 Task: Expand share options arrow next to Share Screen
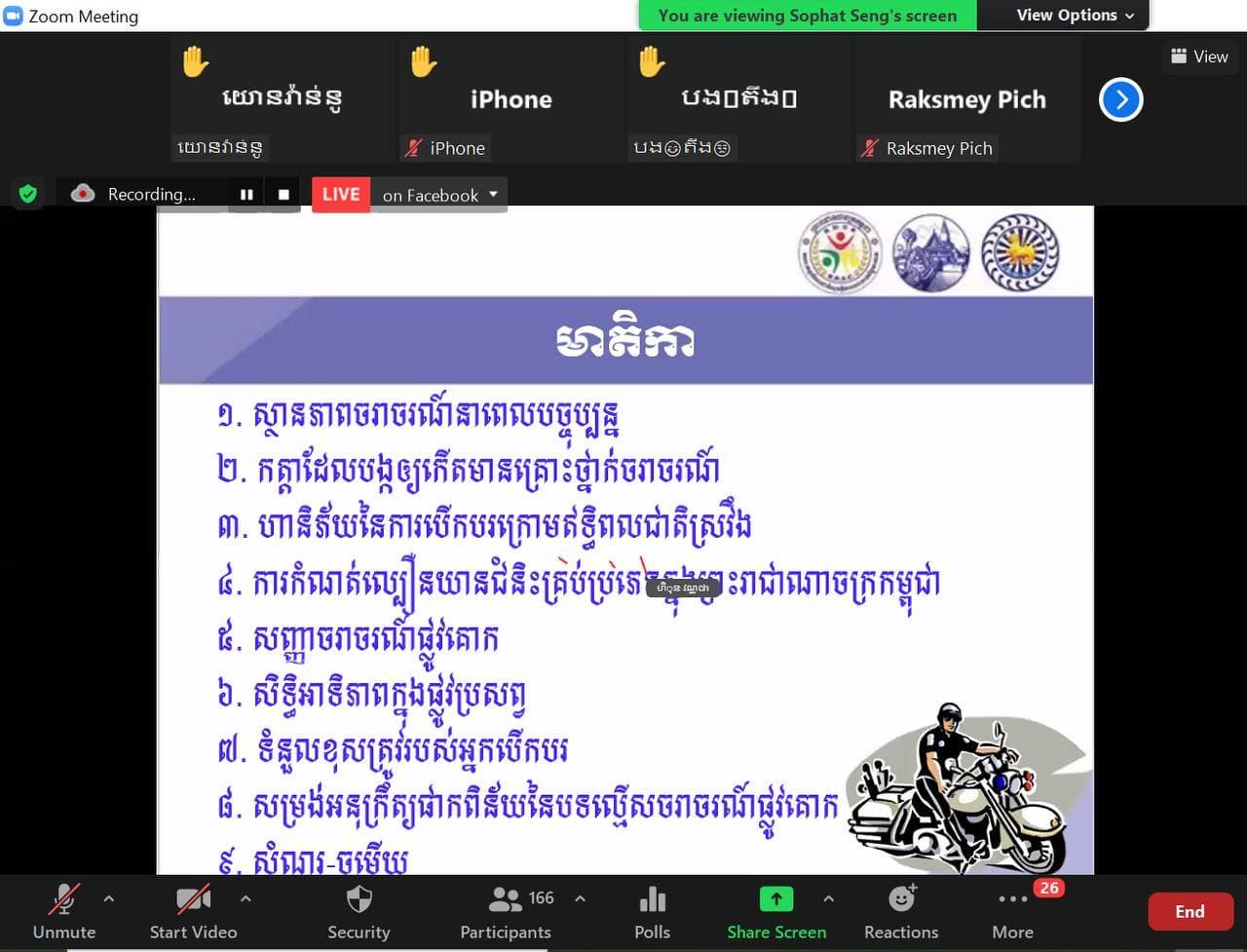tap(828, 898)
